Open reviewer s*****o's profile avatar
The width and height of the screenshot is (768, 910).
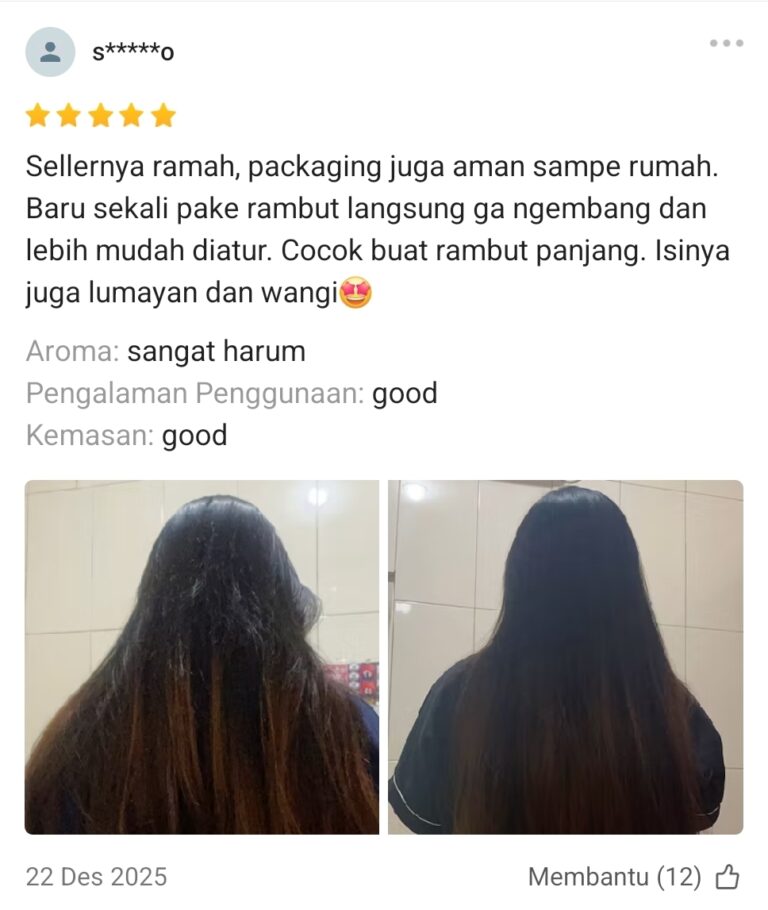click(x=50, y=52)
